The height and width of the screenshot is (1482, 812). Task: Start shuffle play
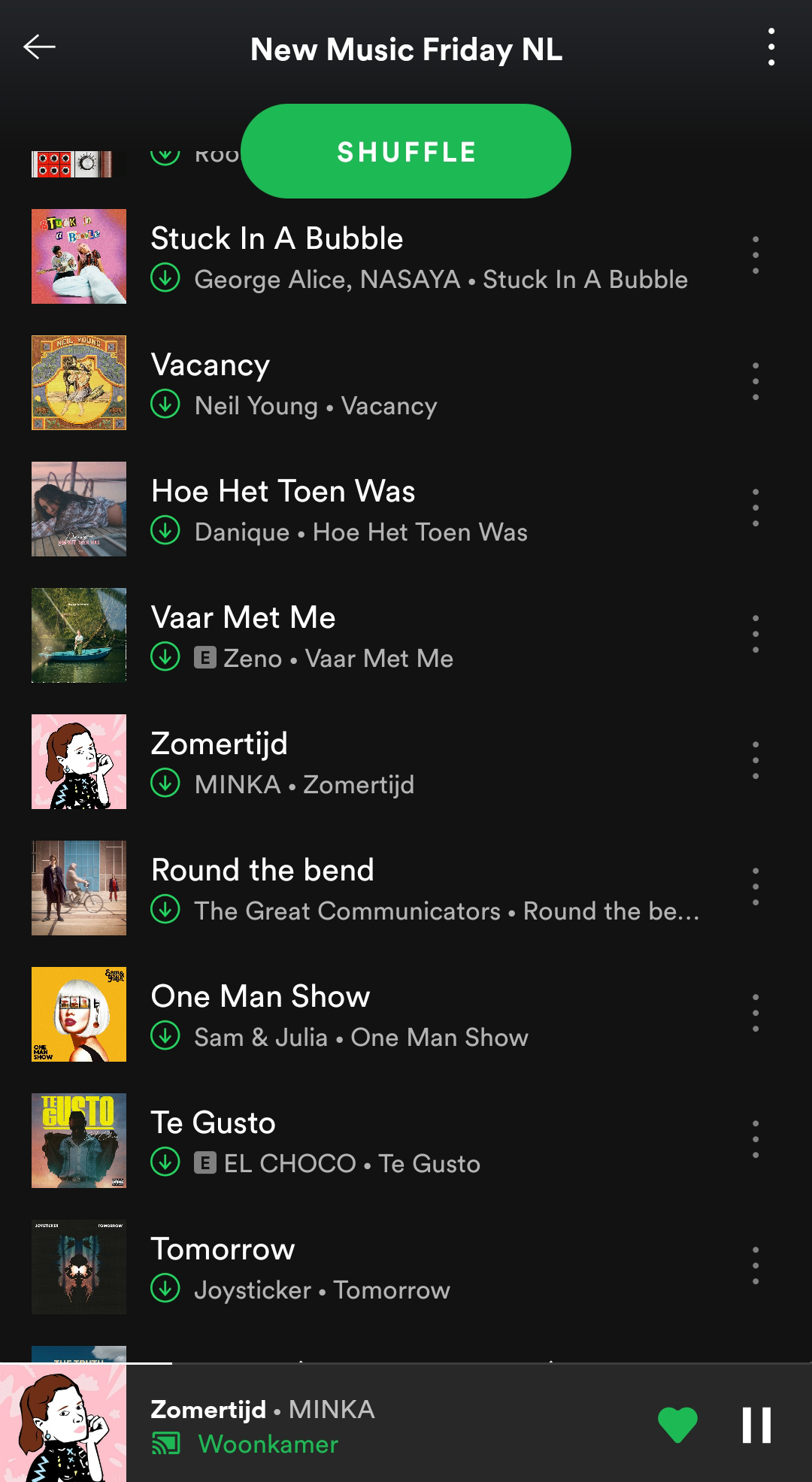click(406, 151)
